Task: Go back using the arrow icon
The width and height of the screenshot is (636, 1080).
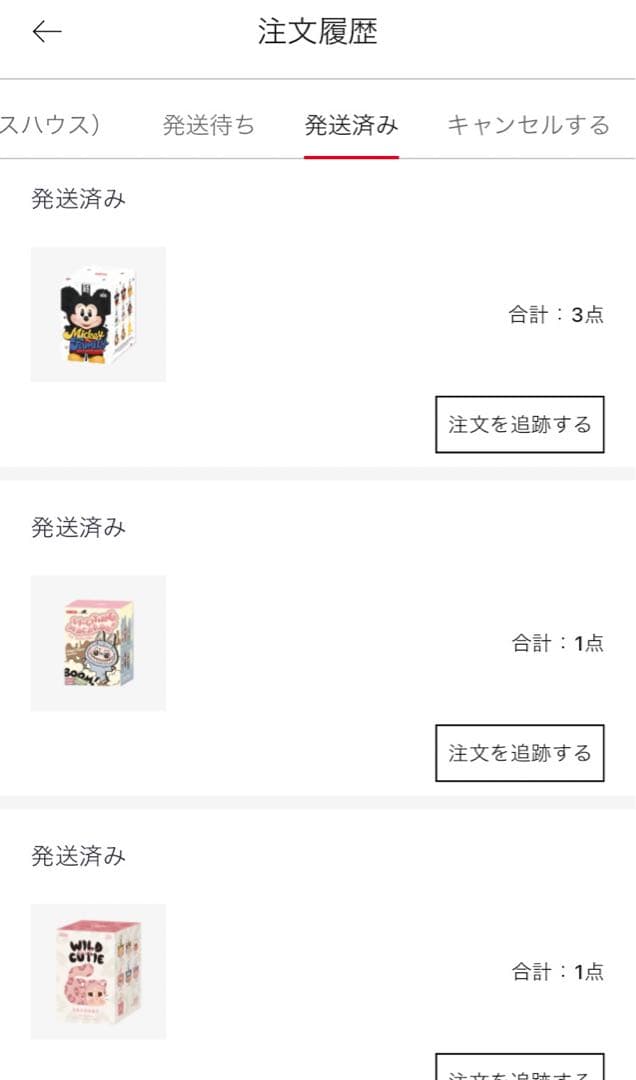Action: pos(47,32)
